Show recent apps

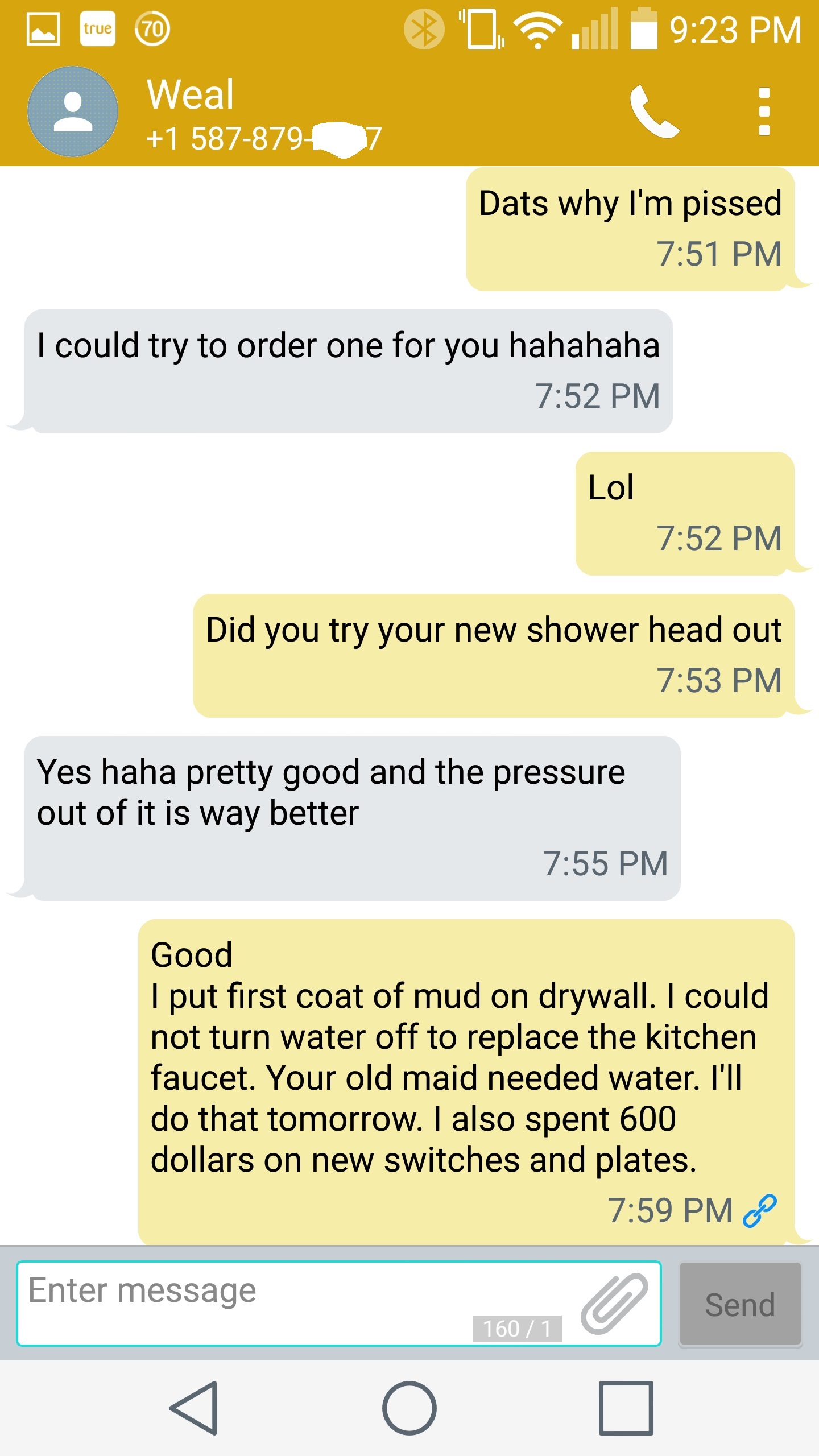click(626, 1408)
